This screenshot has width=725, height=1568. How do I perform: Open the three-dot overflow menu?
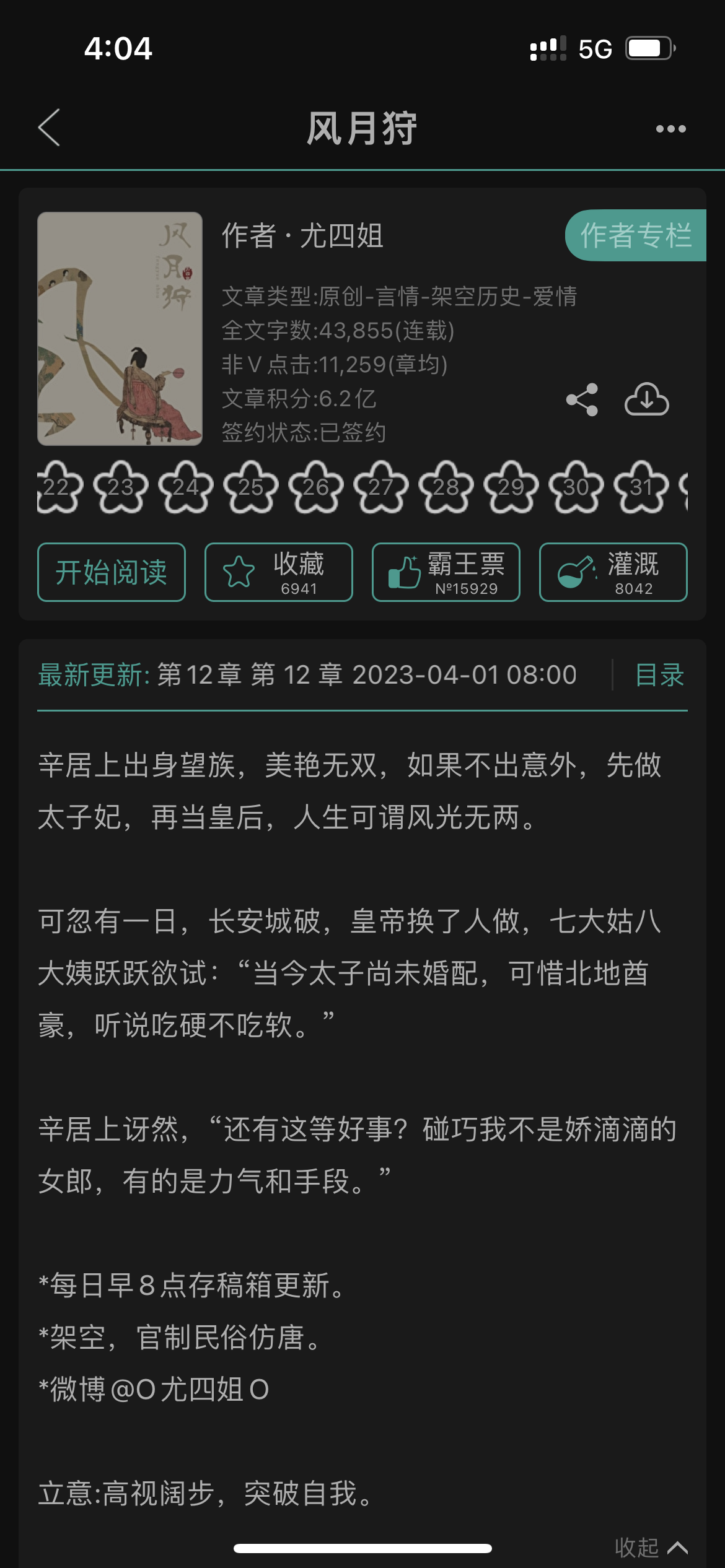(670, 129)
